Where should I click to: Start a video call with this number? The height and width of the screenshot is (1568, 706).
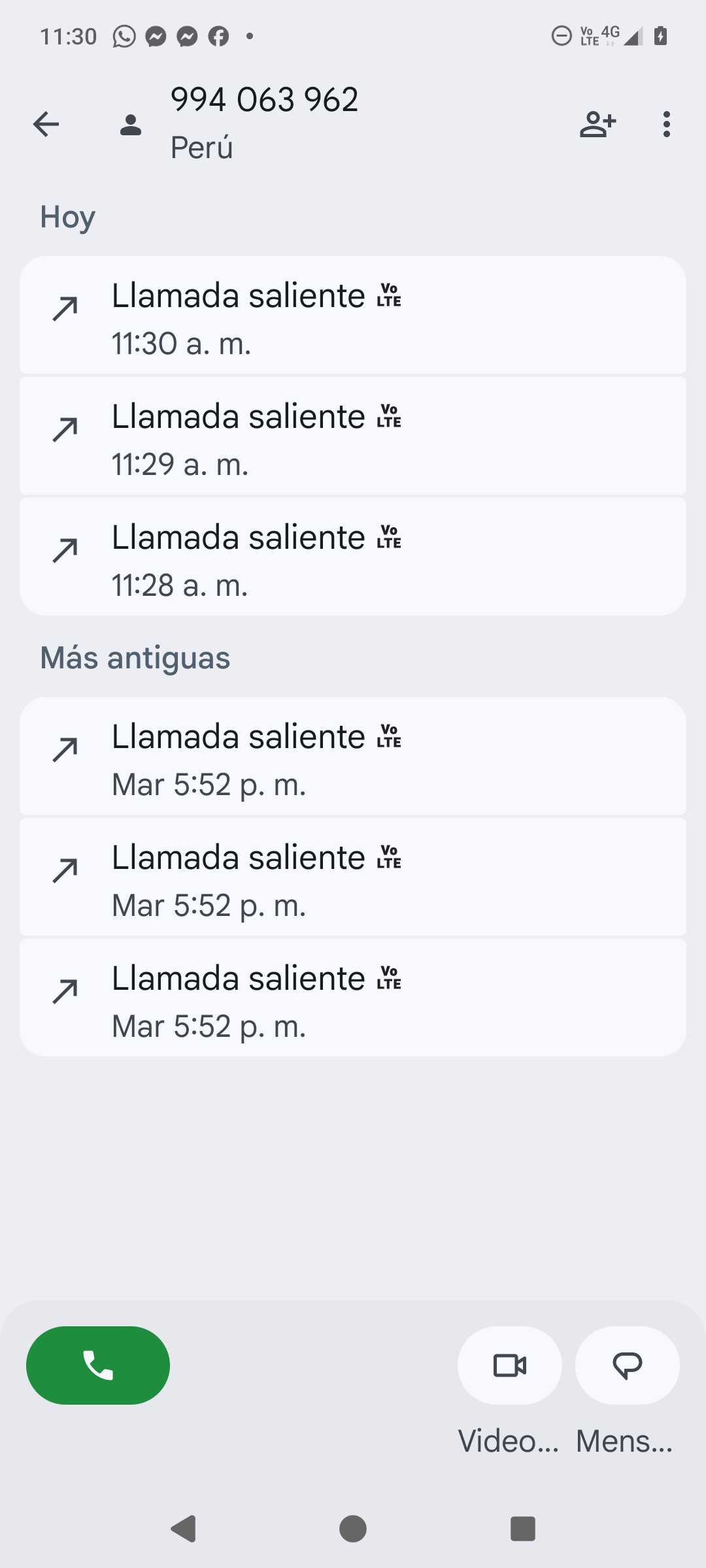click(509, 1365)
